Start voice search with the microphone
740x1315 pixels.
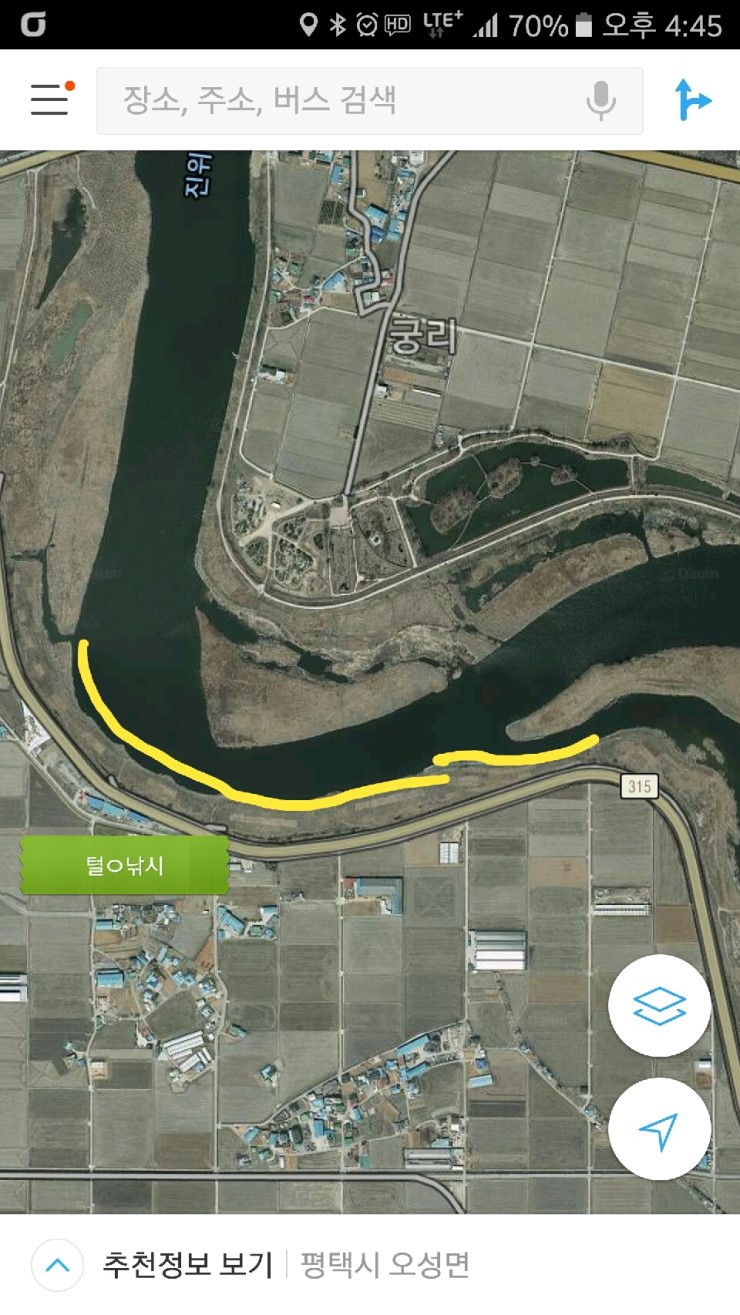click(600, 100)
